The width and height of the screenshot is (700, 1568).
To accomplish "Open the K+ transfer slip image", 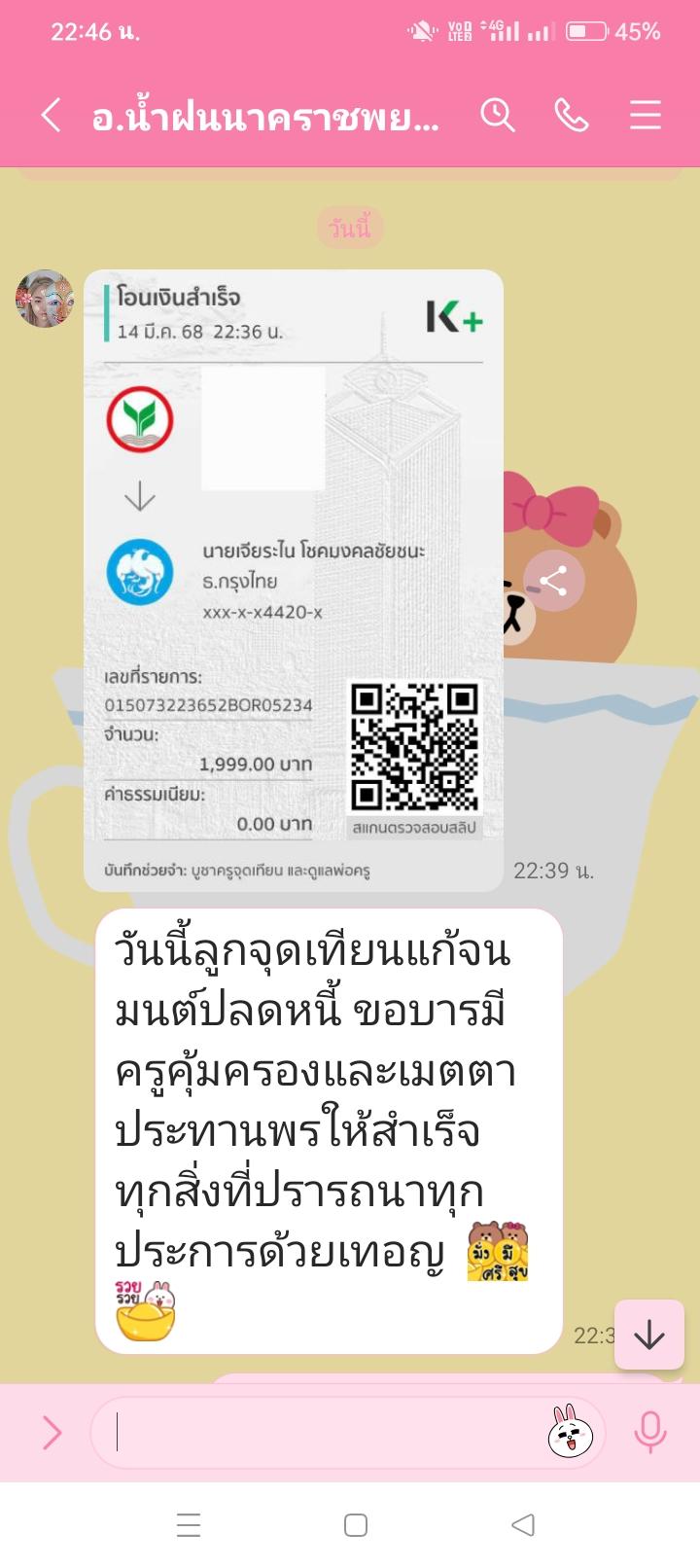I will pos(293,580).
